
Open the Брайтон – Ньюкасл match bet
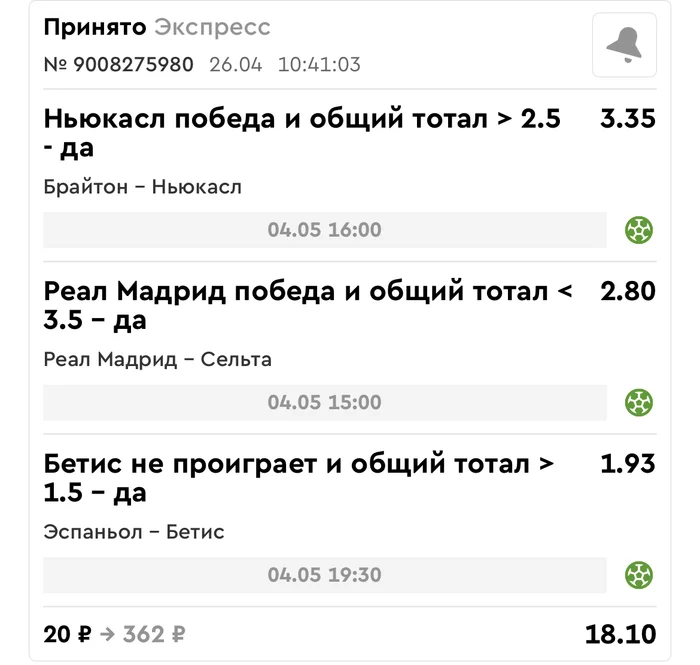coord(143,187)
